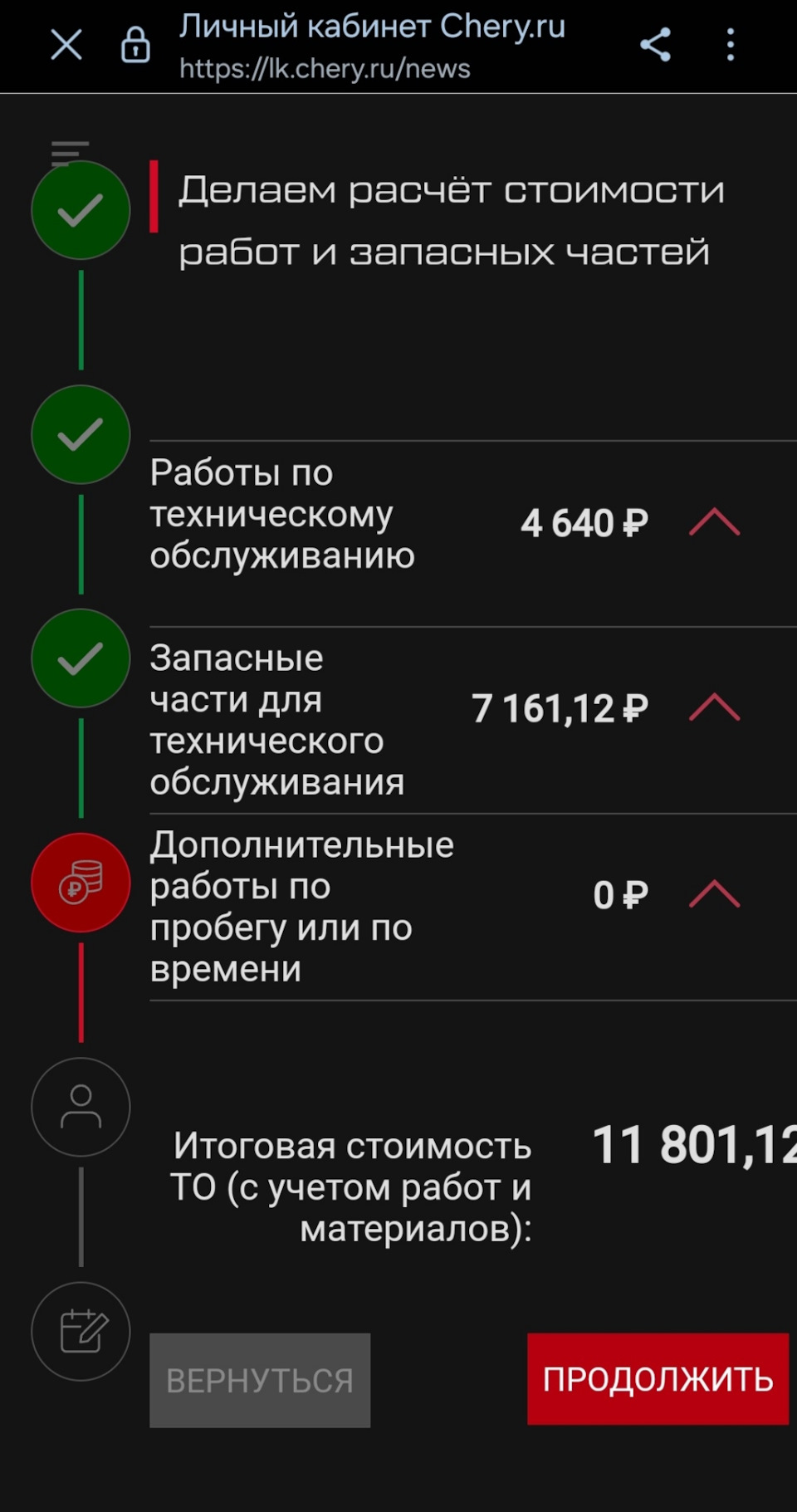Open the browser overflow menu
Screen dimensions: 797x1512
731,45
